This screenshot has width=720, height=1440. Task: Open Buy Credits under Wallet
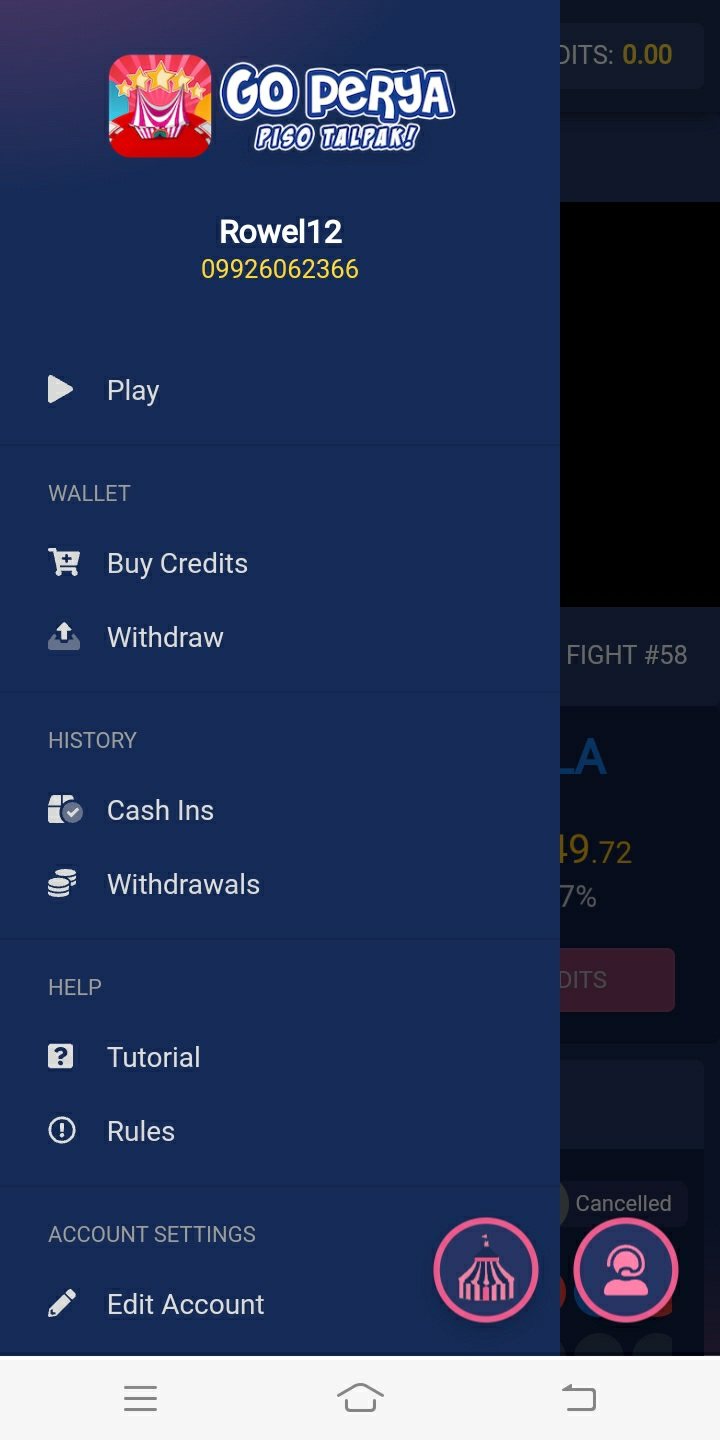[177, 563]
